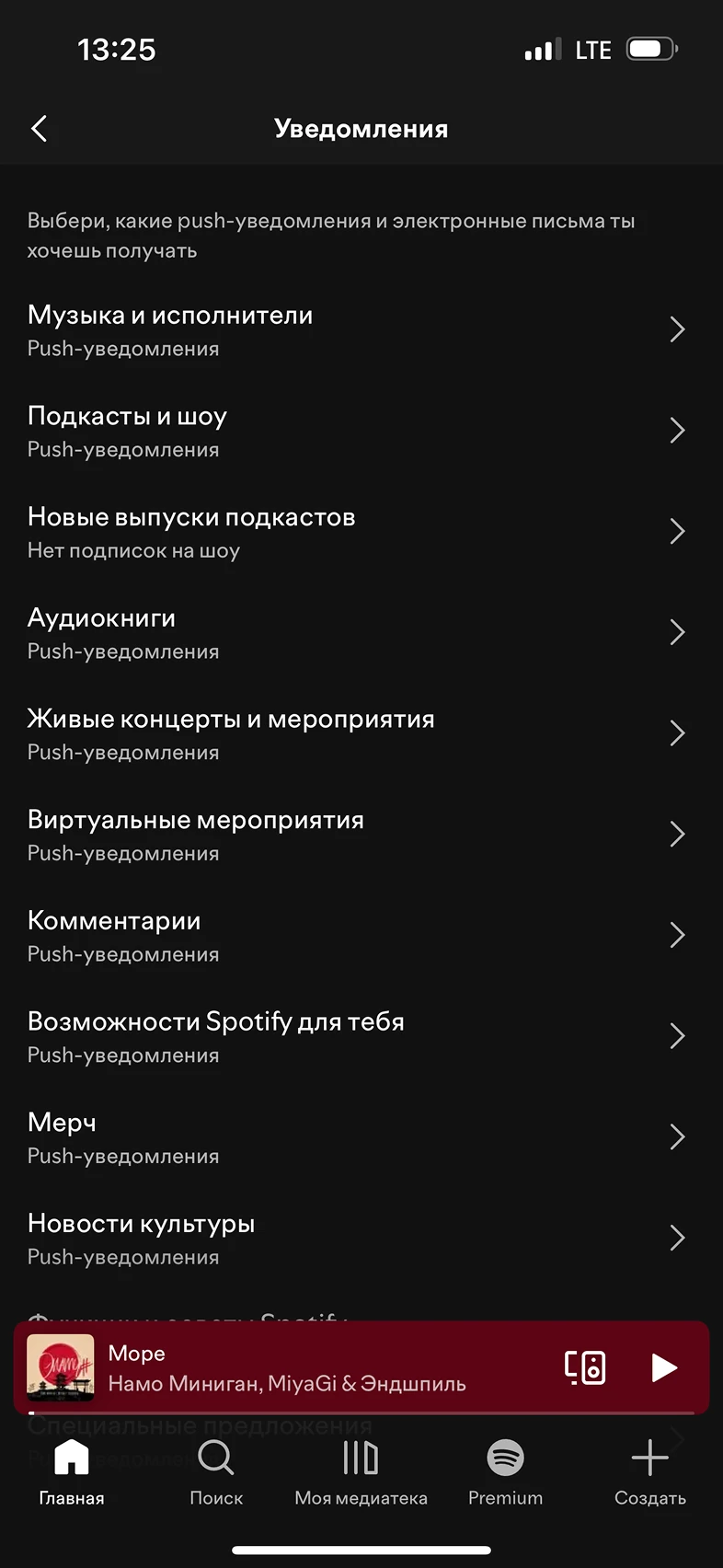The image size is (723, 1568).
Task: Open Новости культуры notification settings
Action: pos(361,1239)
